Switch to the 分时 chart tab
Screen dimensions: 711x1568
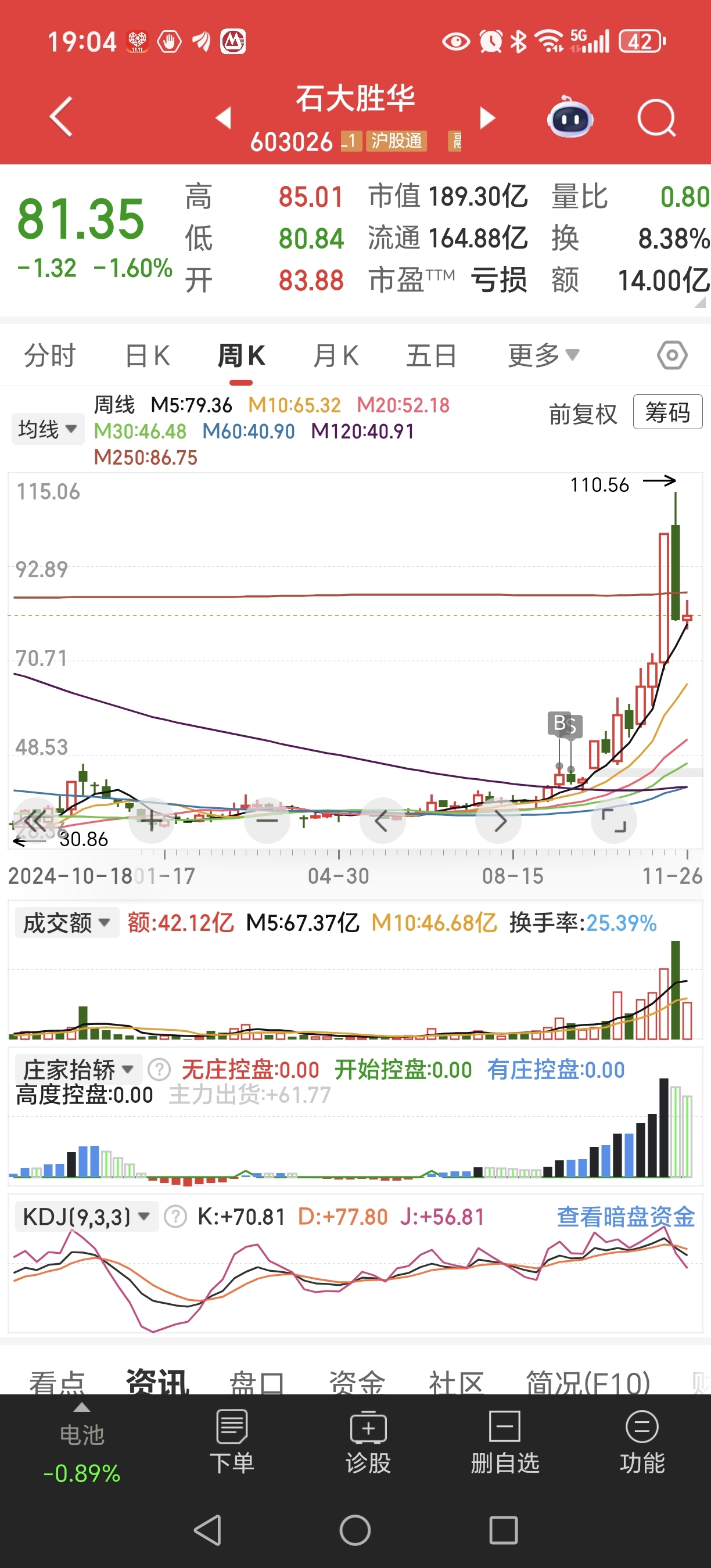(x=50, y=355)
